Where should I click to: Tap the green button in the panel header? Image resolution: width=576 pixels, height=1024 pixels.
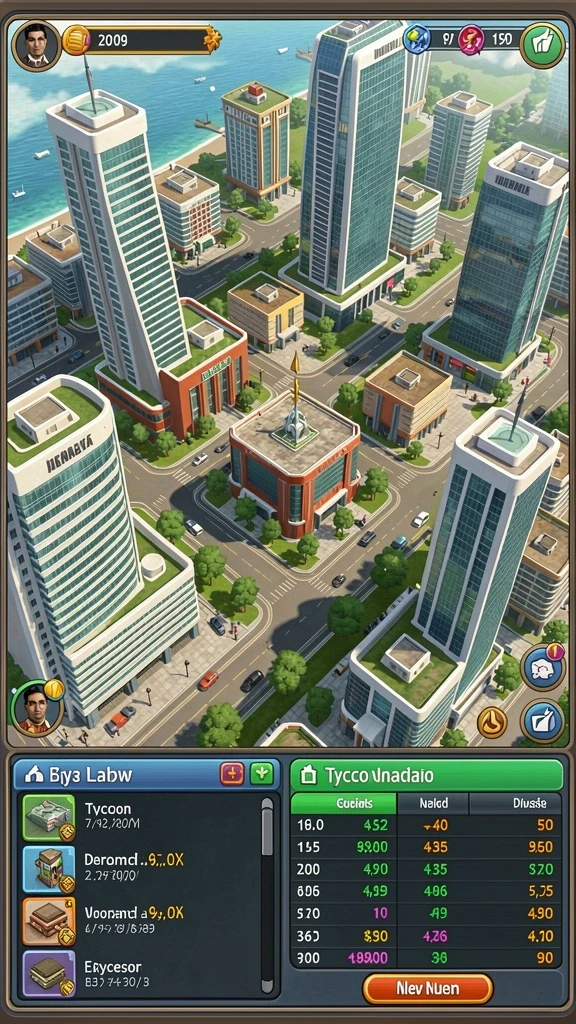click(261, 774)
